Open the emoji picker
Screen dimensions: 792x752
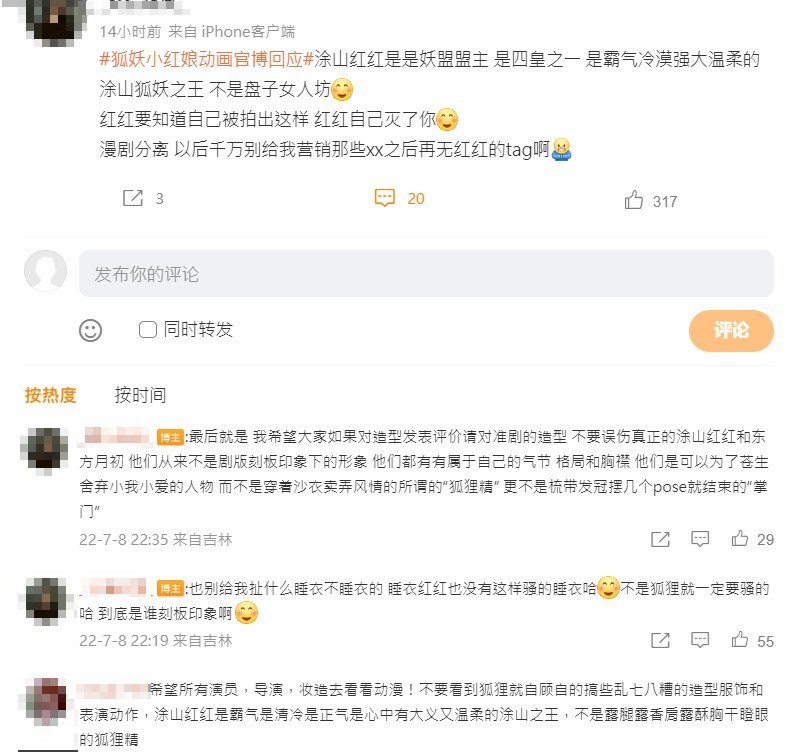click(x=91, y=329)
